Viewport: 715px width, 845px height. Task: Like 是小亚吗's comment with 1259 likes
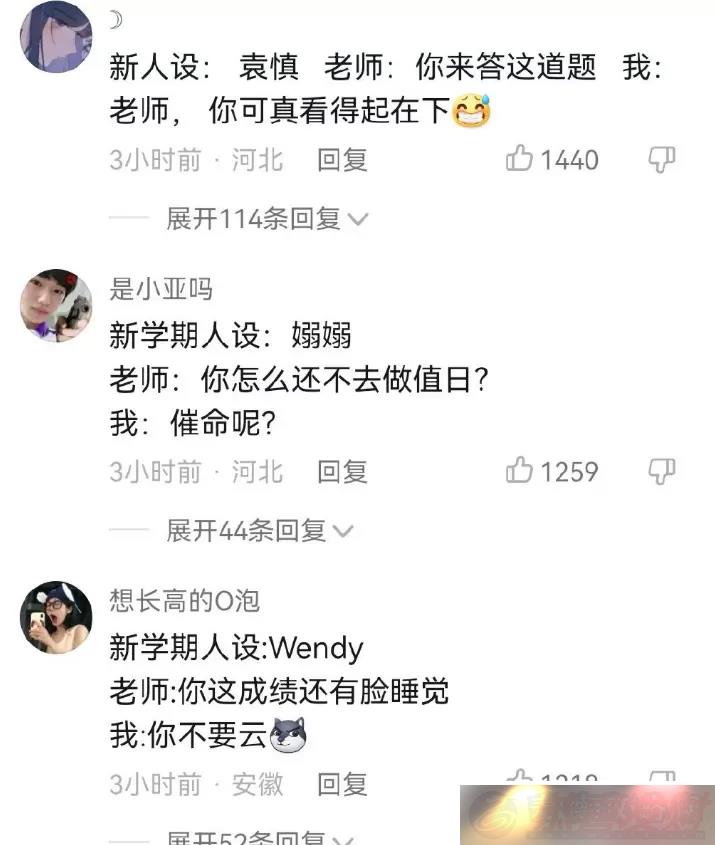pyautogui.click(x=520, y=471)
